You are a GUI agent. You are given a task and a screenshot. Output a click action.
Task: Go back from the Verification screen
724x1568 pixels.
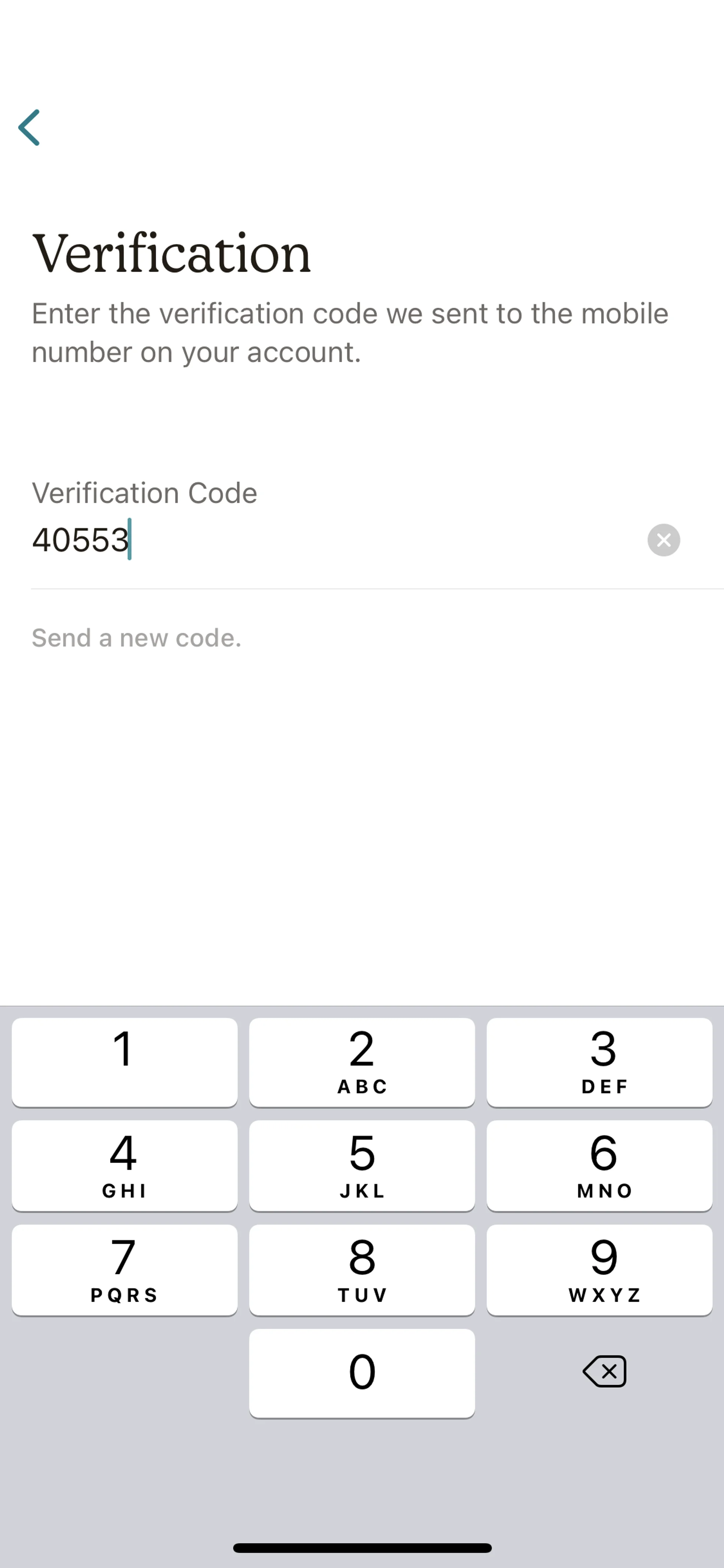click(x=29, y=128)
